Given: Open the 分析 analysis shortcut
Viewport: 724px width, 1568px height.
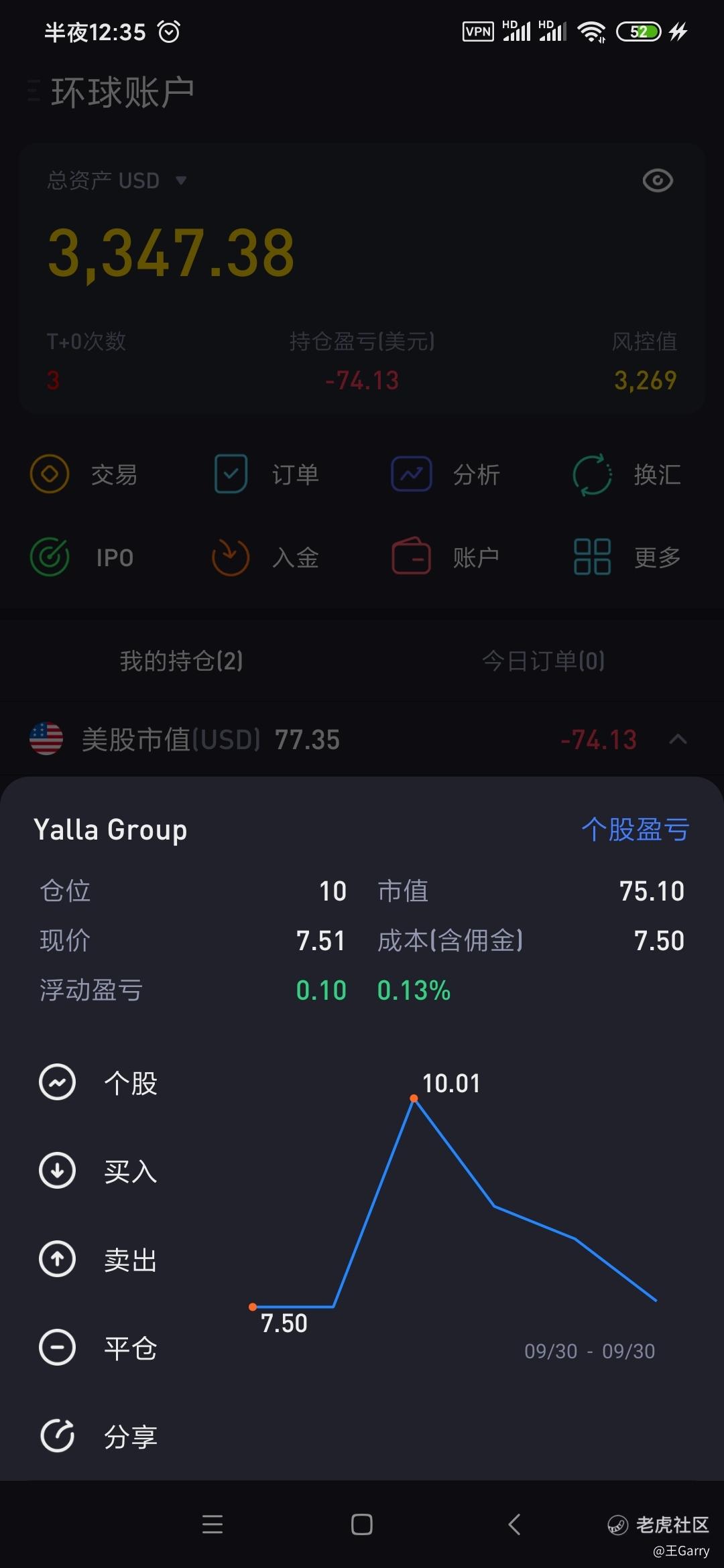Looking at the screenshot, I should 446,474.
